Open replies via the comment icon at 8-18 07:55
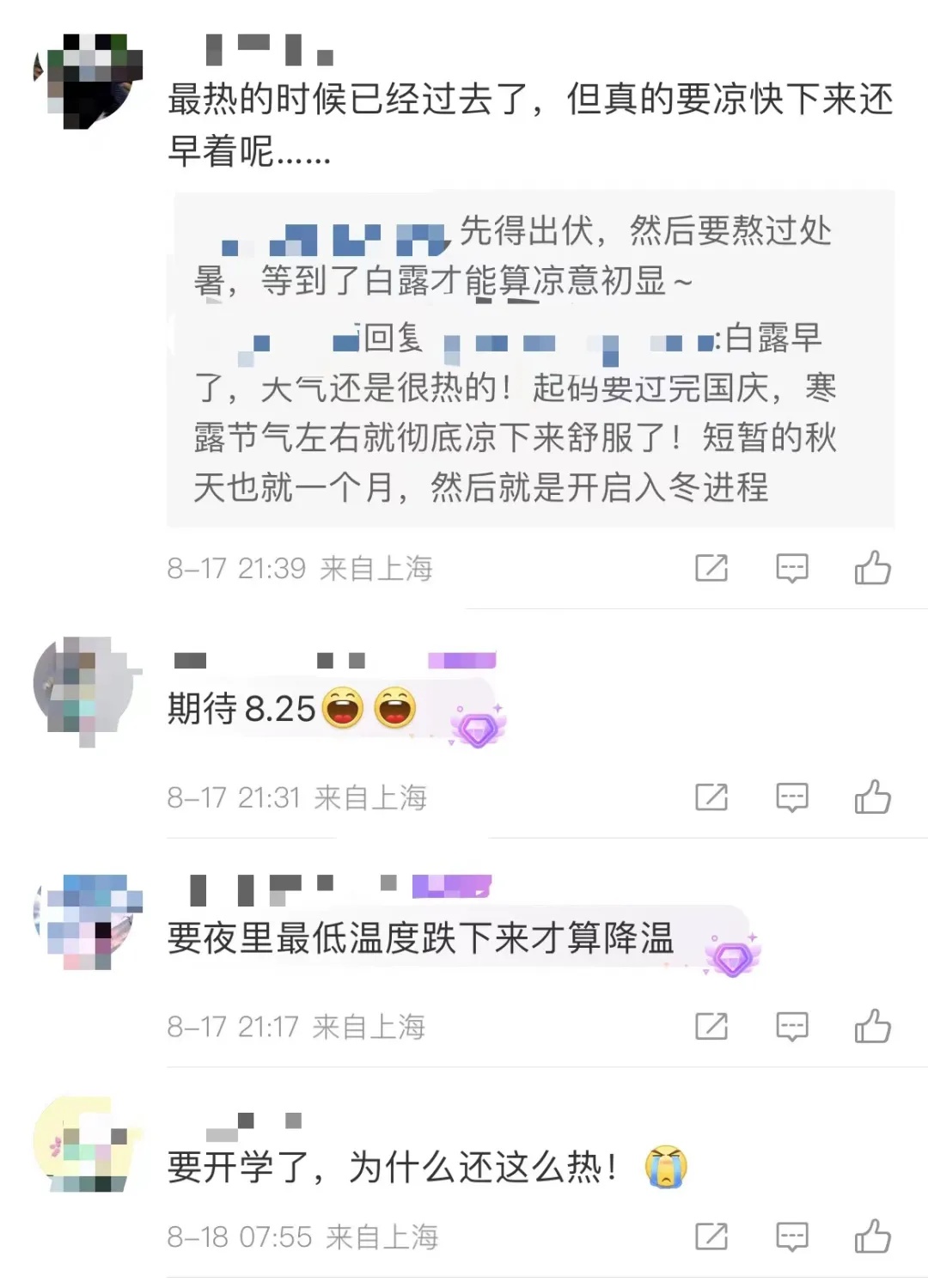Viewport: 928px width, 1288px height. 792,1237
